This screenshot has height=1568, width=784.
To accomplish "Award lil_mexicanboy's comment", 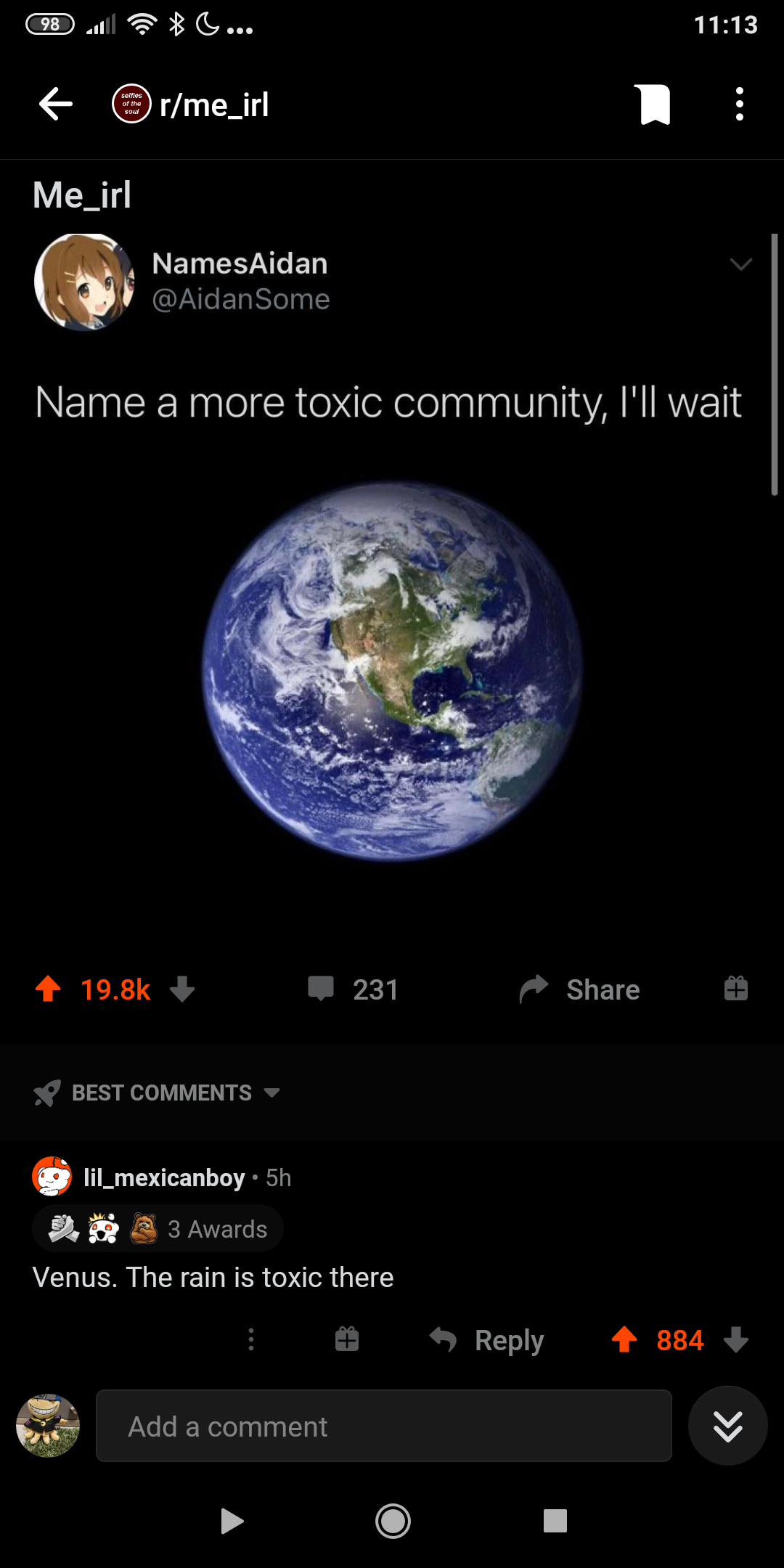I will pyautogui.click(x=347, y=1339).
